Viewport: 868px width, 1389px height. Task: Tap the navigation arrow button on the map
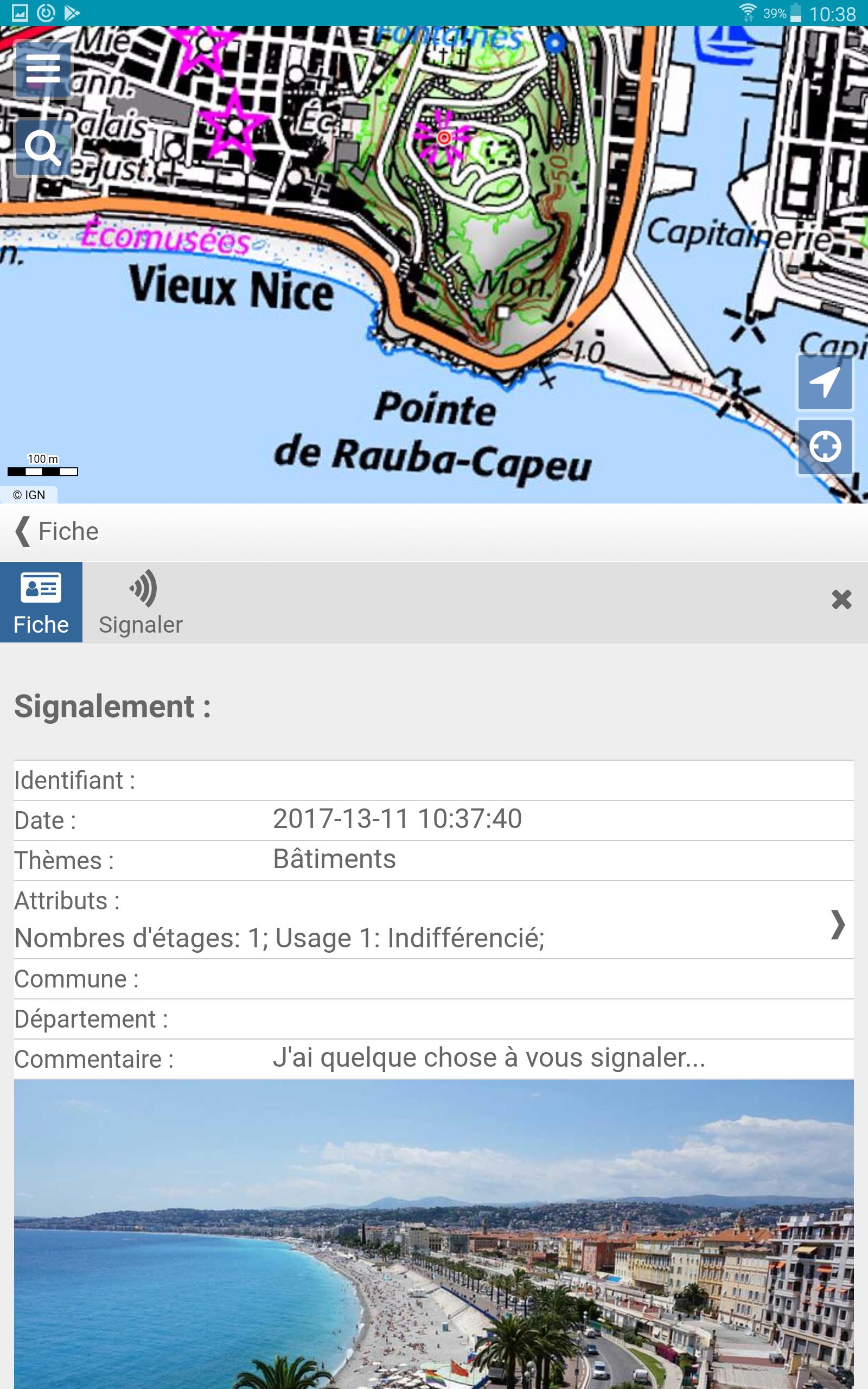coord(825,383)
